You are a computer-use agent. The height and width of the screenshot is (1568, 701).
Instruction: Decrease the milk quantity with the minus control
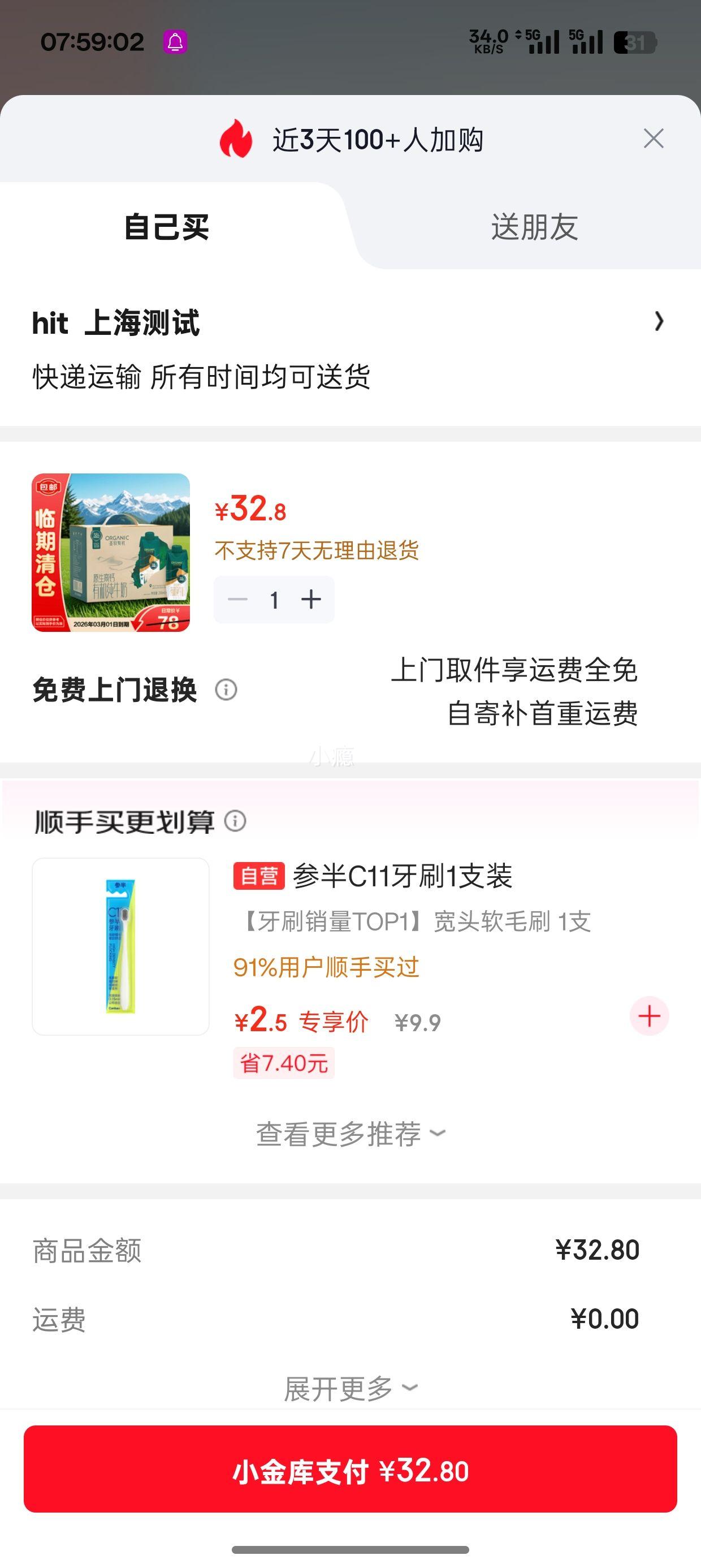237,599
